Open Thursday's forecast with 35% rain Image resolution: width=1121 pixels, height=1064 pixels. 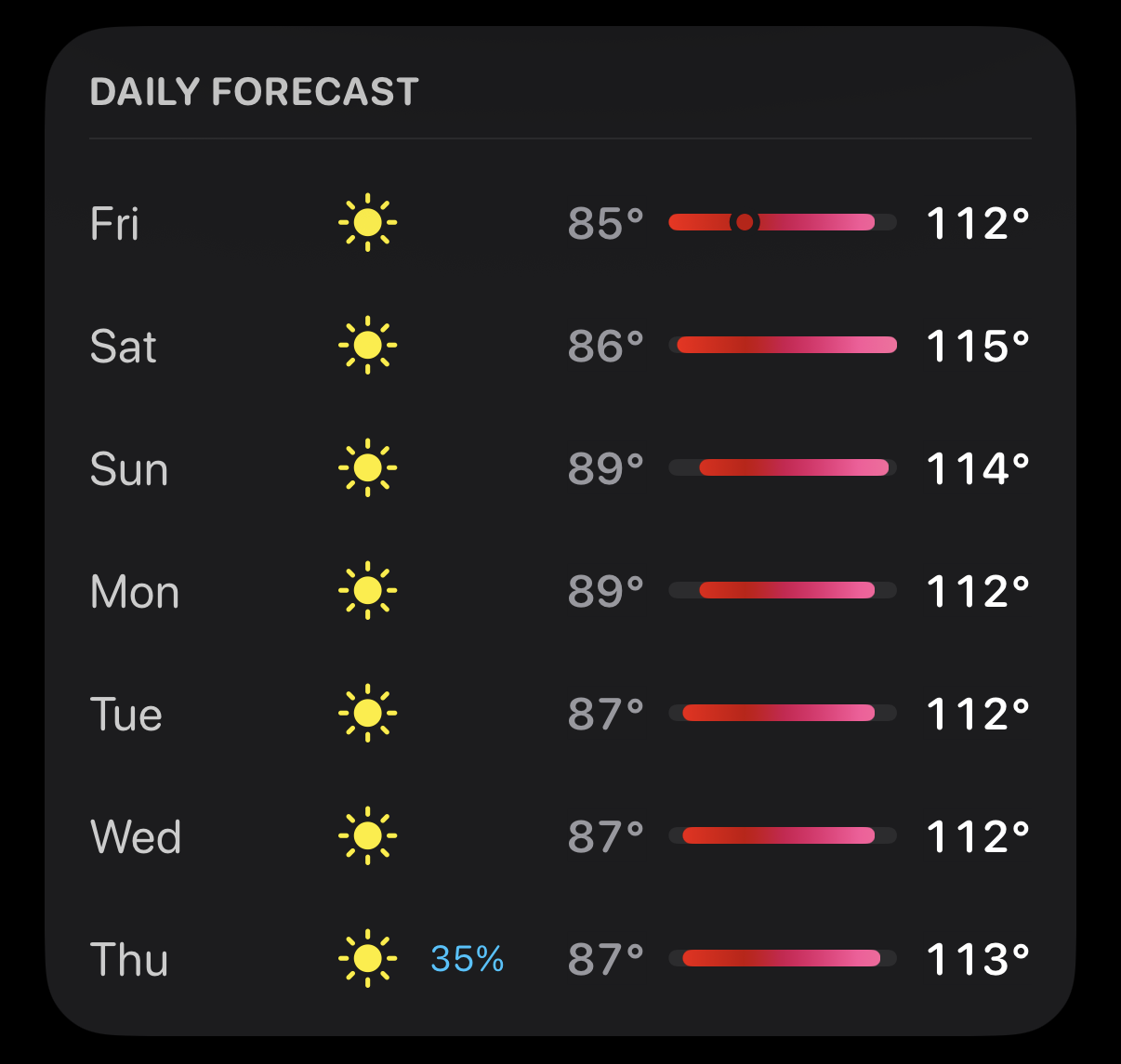(x=560, y=959)
